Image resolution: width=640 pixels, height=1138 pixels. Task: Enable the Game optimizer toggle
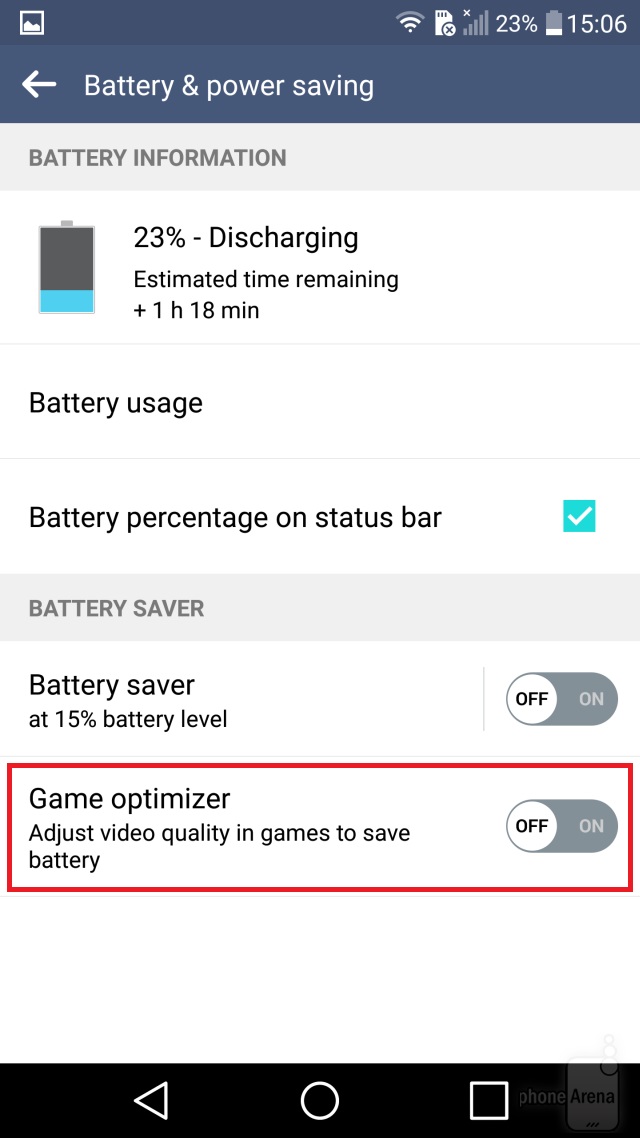click(561, 826)
